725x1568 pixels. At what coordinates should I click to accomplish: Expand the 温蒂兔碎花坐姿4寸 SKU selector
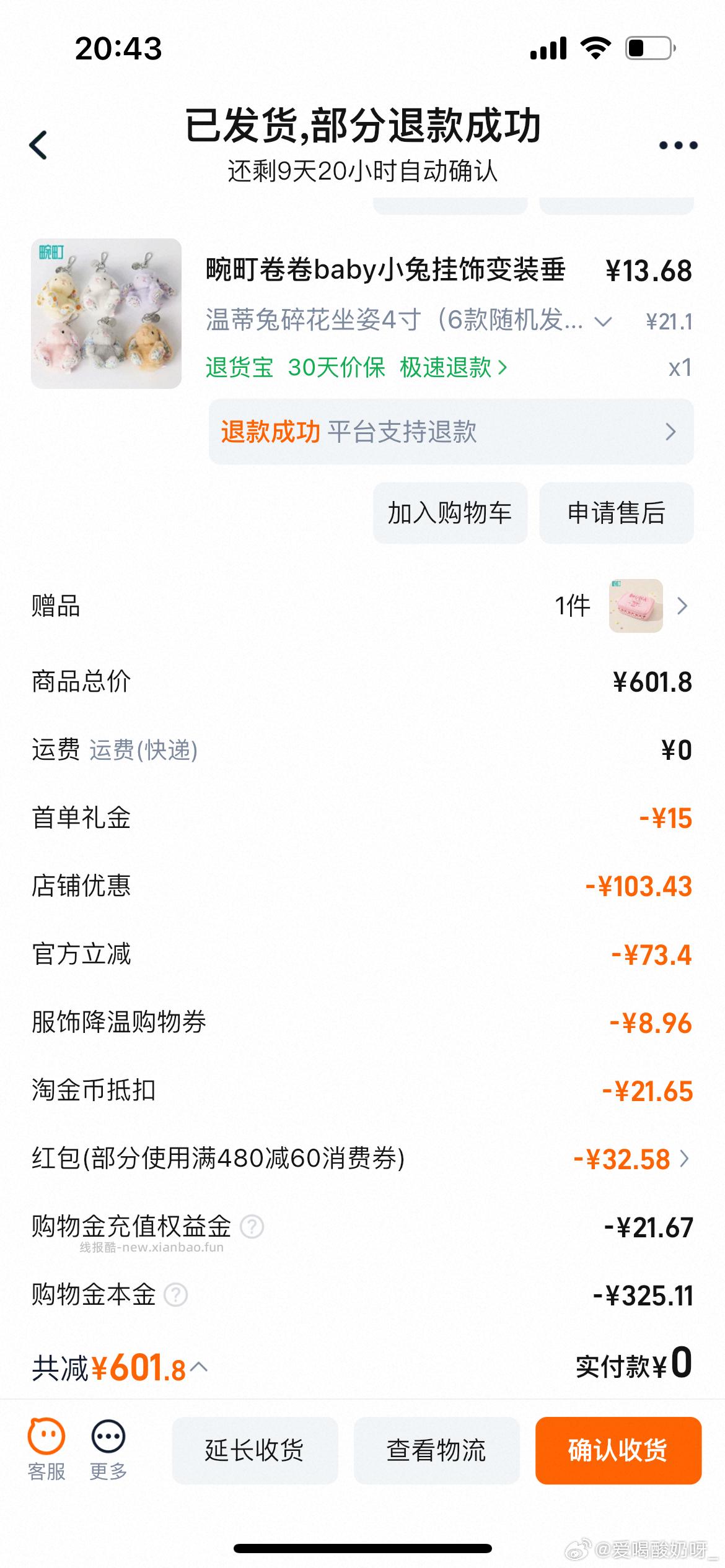point(603,321)
